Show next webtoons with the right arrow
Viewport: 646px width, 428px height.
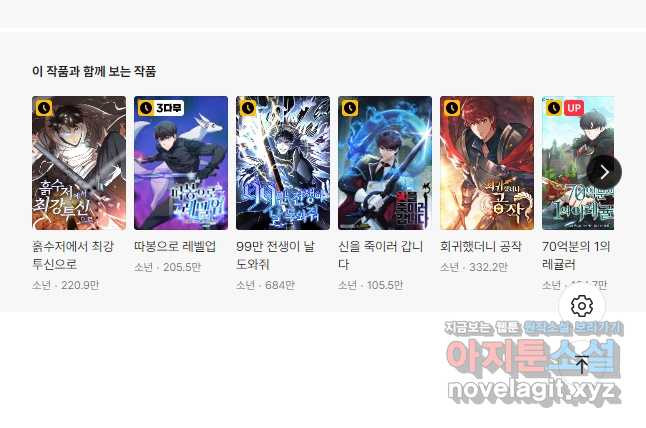604,171
